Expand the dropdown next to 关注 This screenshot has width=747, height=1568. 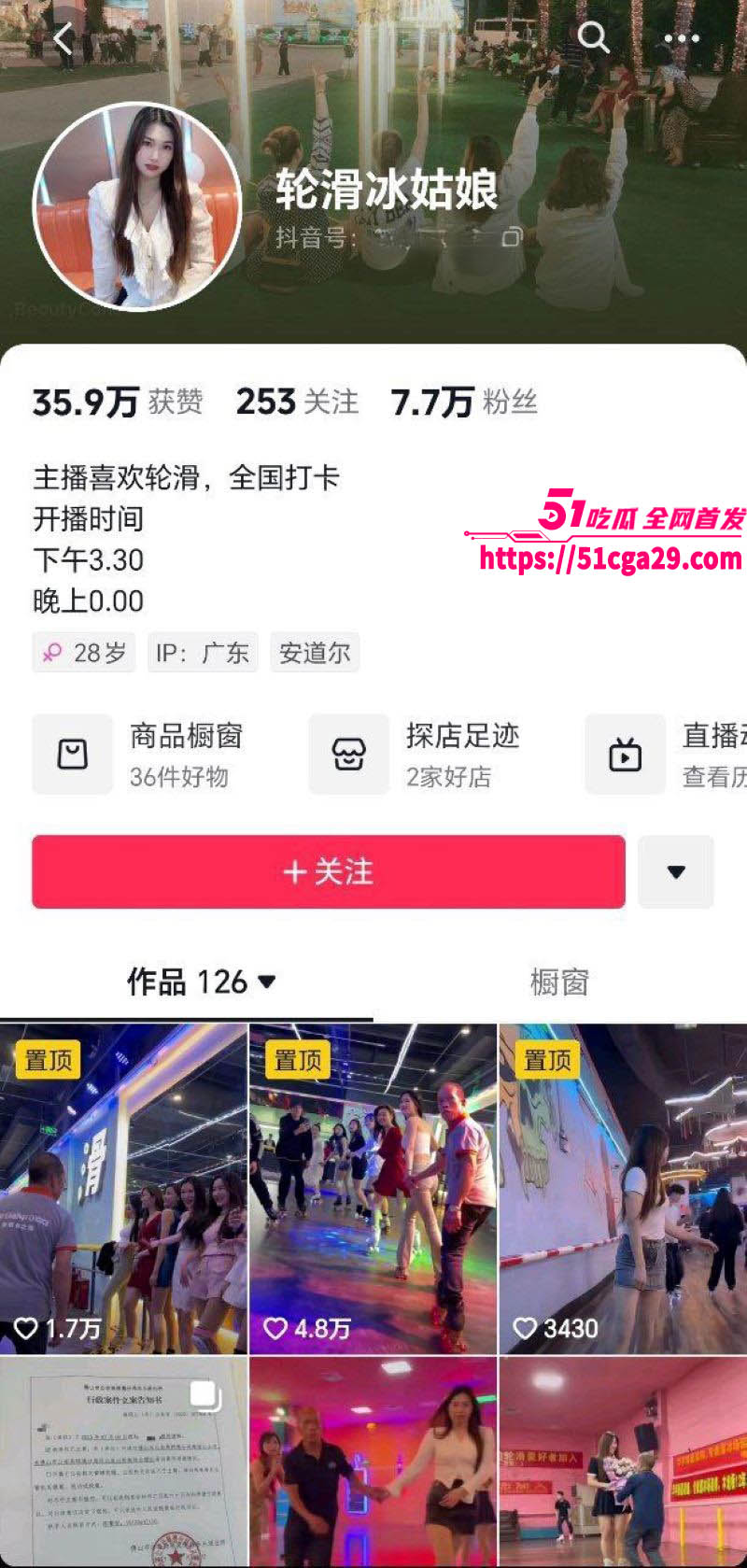(x=676, y=871)
